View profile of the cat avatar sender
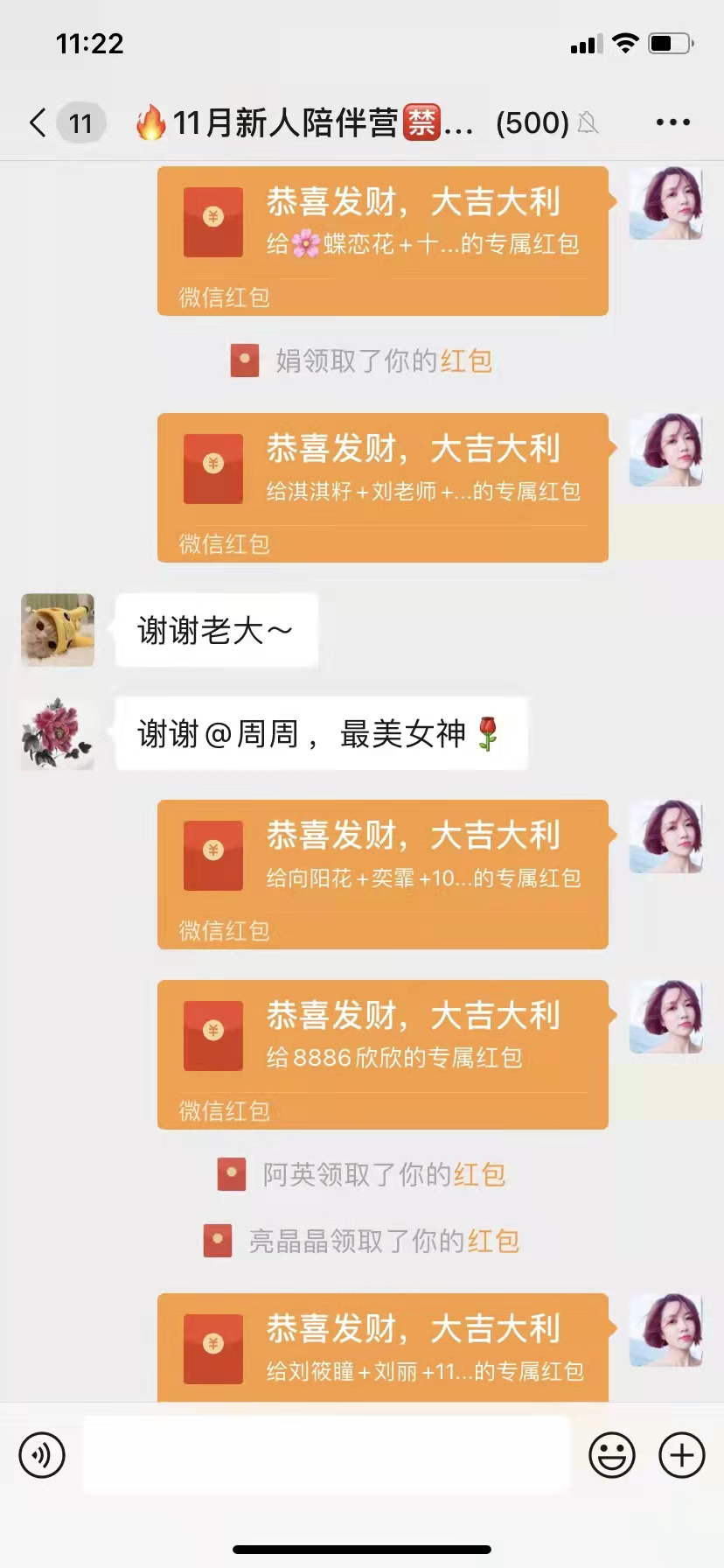Screen dimensions: 724x1568 click(58, 630)
